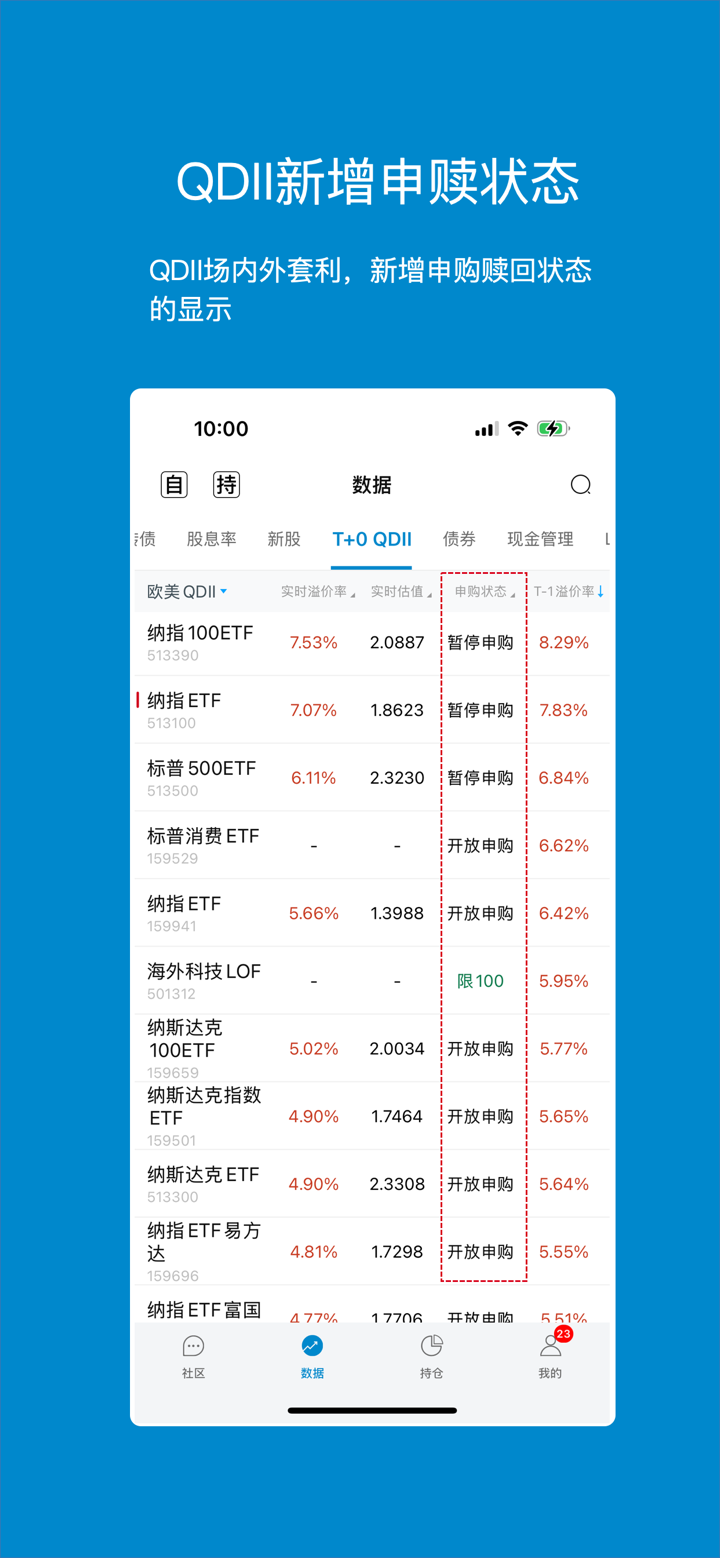Tap the Wi-Fi status icon

(x=516, y=428)
